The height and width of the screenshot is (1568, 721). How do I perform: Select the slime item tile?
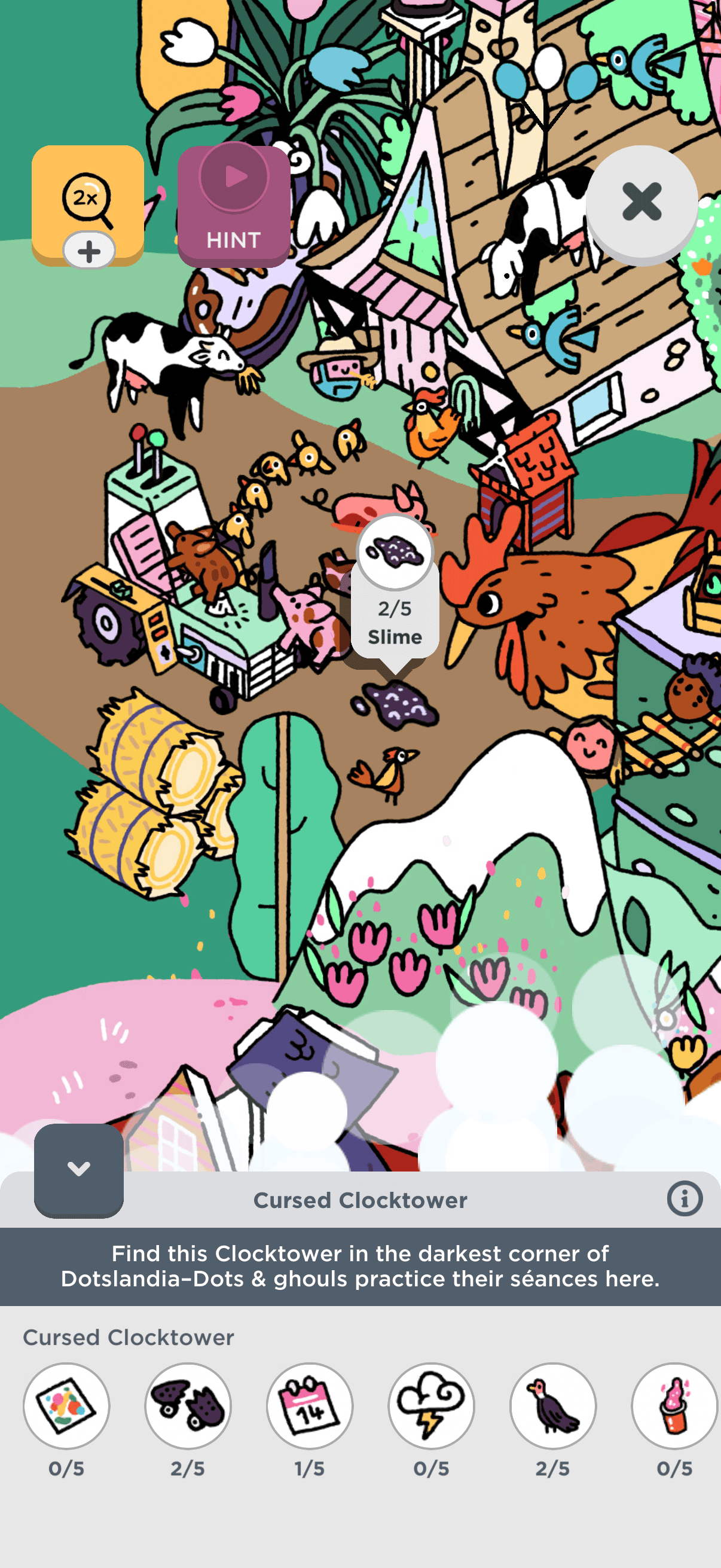click(x=188, y=1405)
